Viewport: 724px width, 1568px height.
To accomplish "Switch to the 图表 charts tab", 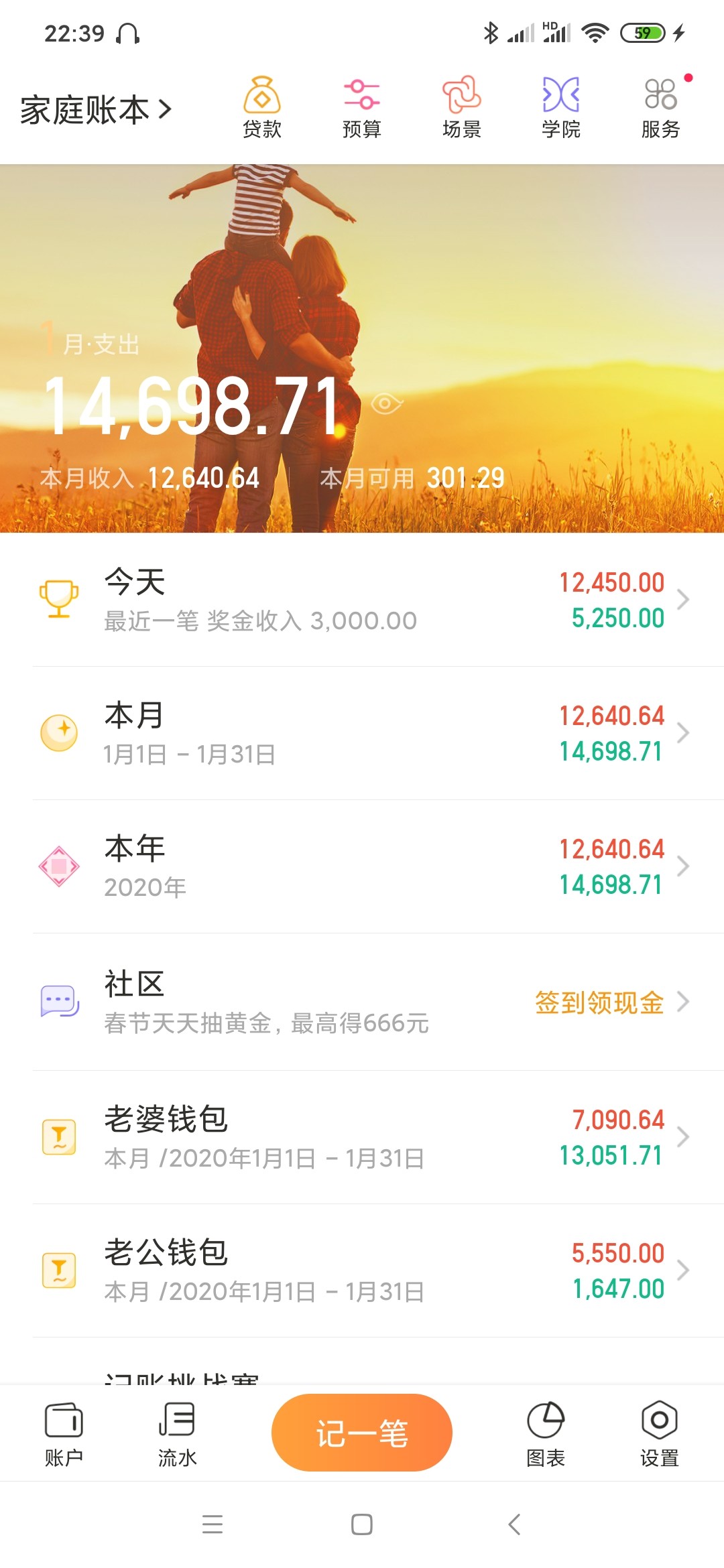I will 546,1434.
